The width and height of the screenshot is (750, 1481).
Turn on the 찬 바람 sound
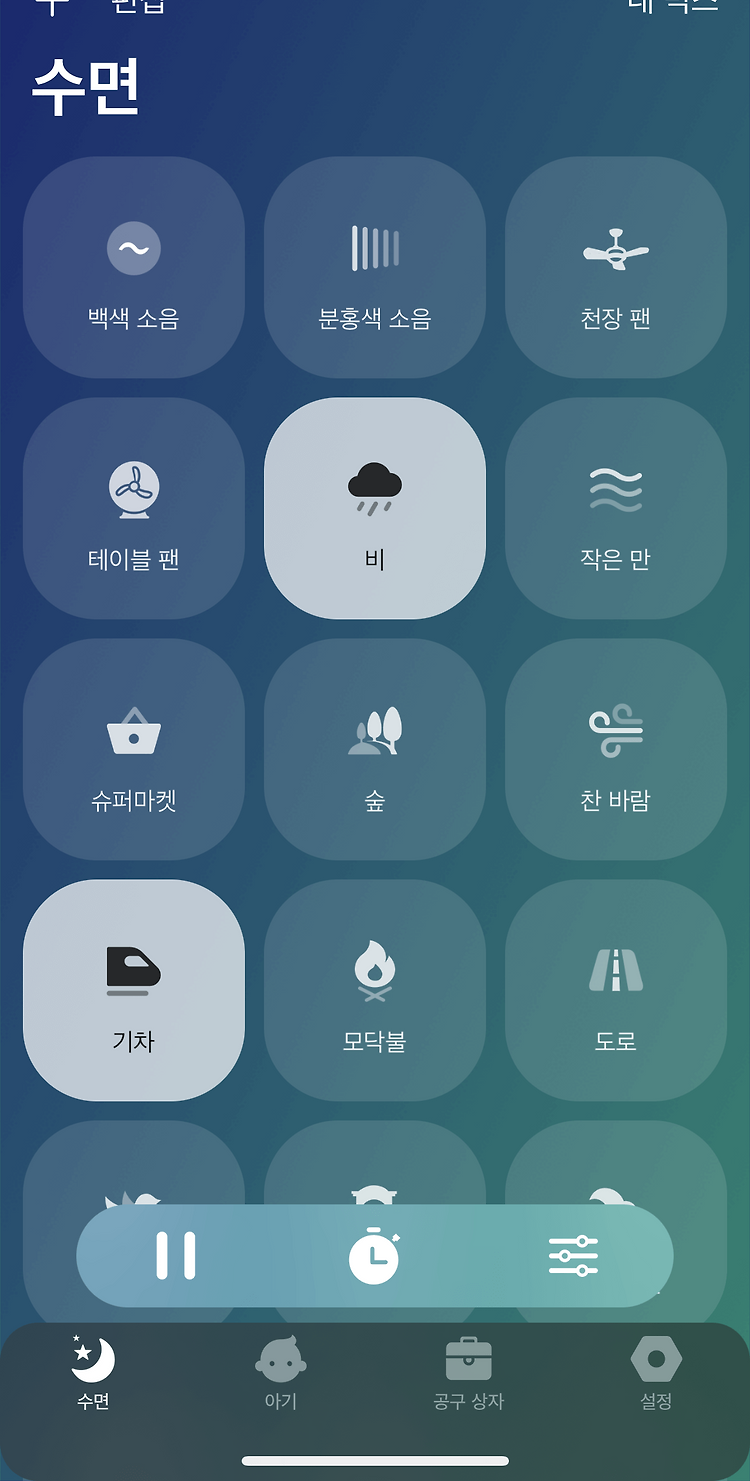pos(616,749)
